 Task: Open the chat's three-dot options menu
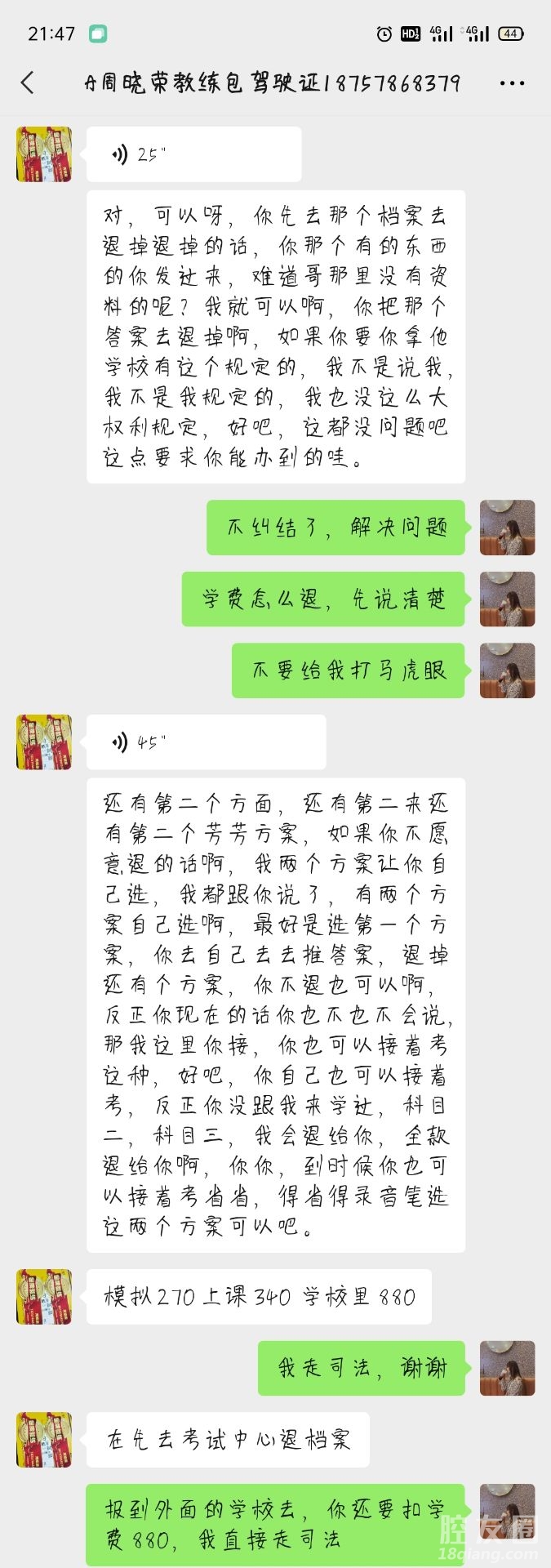(512, 83)
